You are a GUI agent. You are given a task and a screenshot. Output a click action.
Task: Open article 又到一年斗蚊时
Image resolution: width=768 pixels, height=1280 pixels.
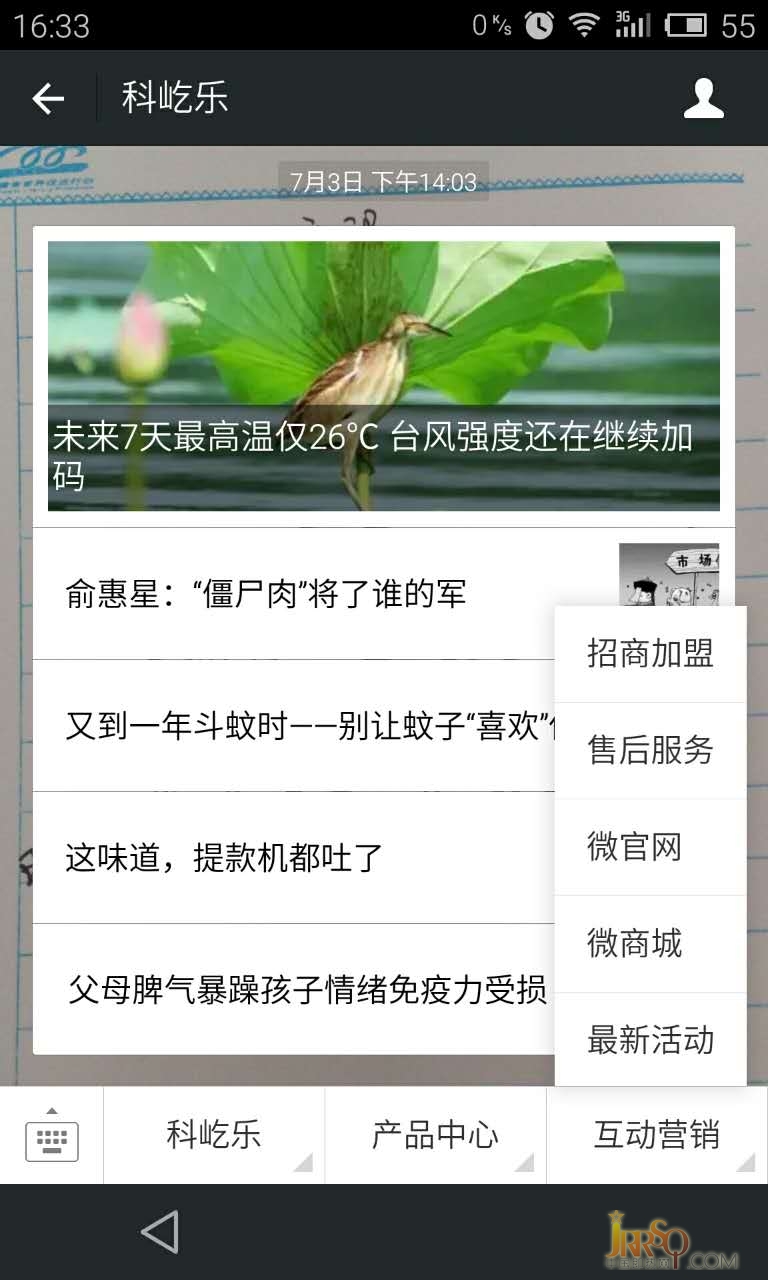[290, 725]
